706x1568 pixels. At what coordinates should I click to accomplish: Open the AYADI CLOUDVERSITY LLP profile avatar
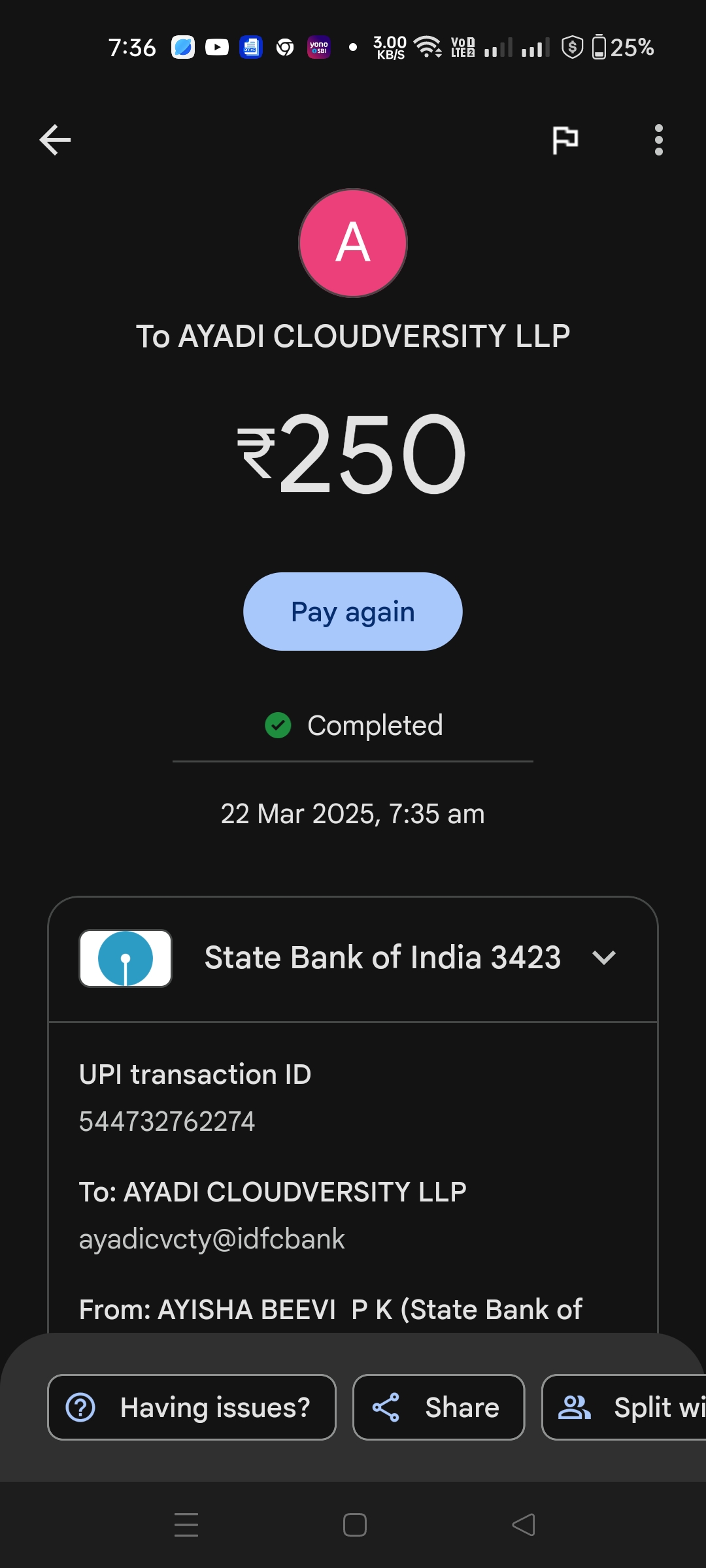pyautogui.click(x=353, y=243)
